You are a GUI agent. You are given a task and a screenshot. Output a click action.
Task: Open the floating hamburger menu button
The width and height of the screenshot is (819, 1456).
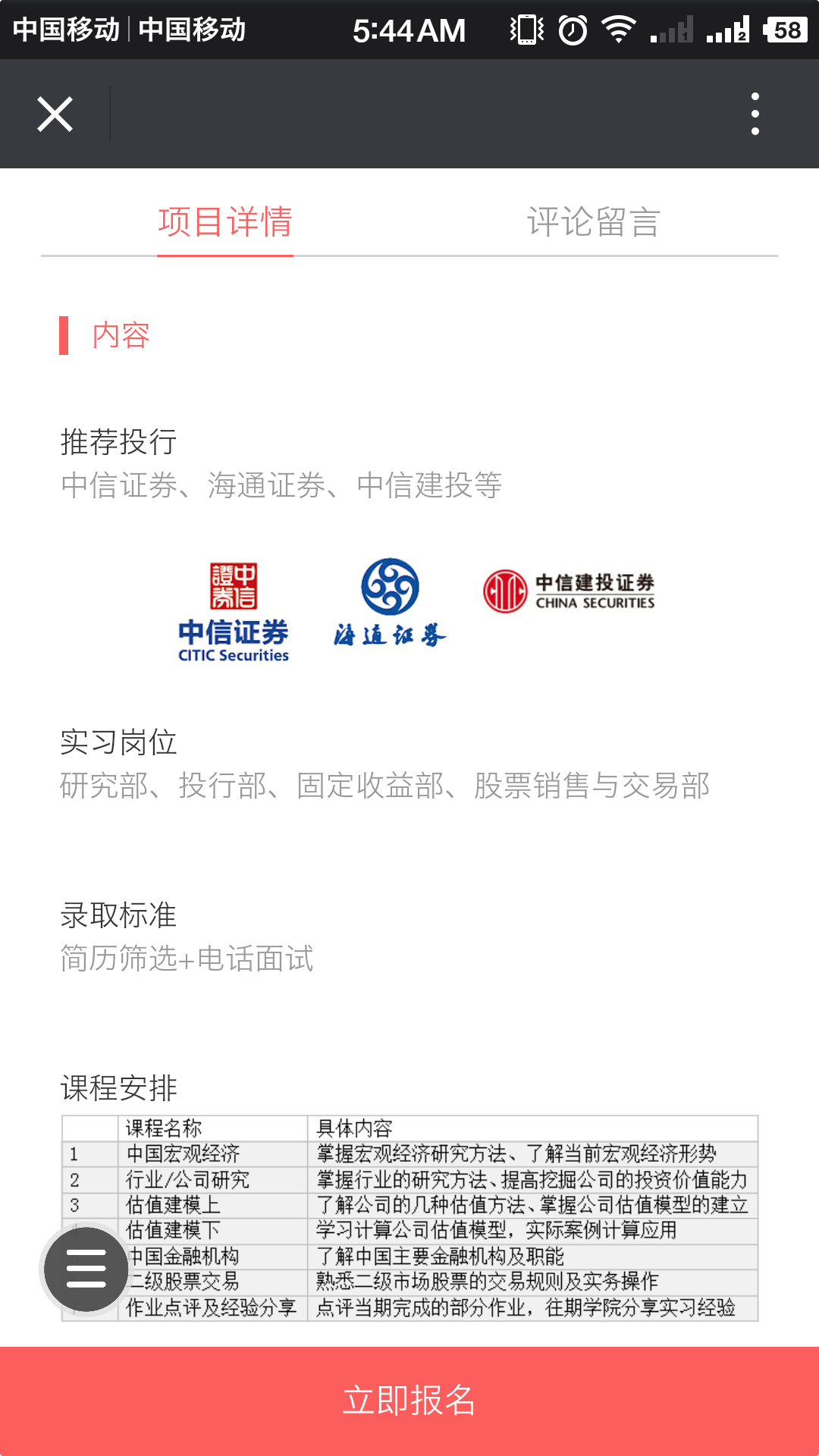point(86,1269)
